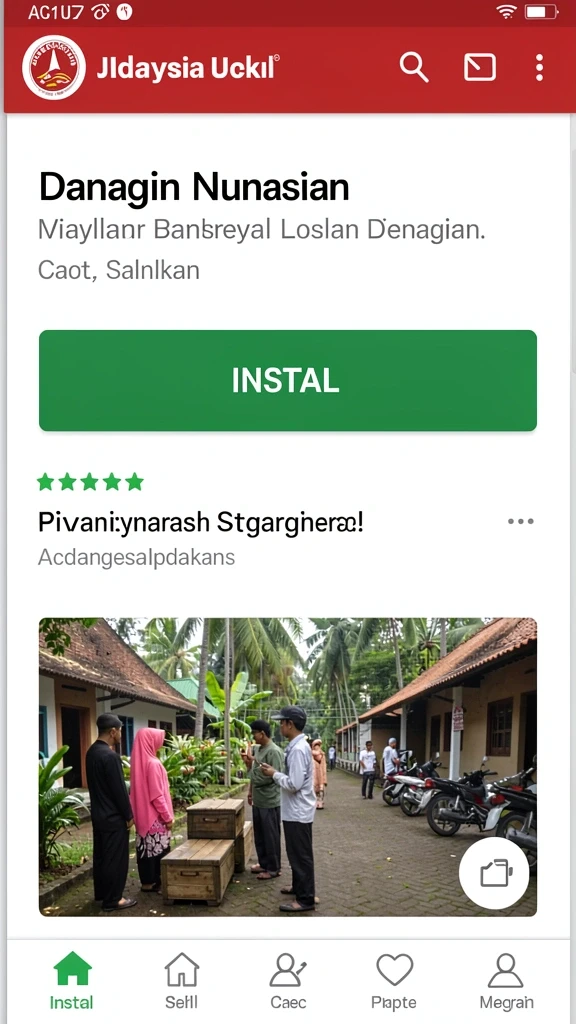Open search in the red app bar

[414, 67]
